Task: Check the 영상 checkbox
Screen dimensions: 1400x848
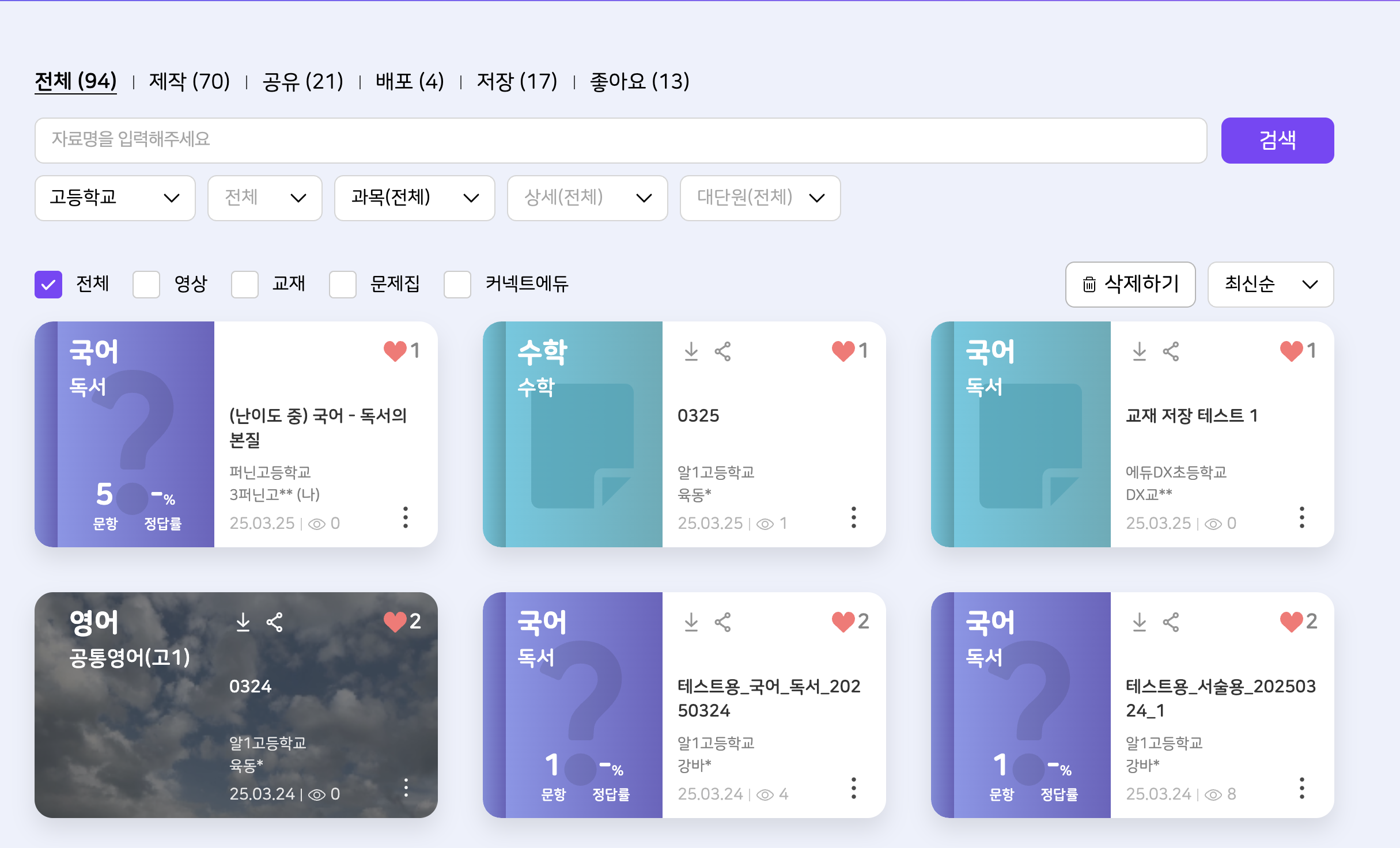Action: click(146, 284)
